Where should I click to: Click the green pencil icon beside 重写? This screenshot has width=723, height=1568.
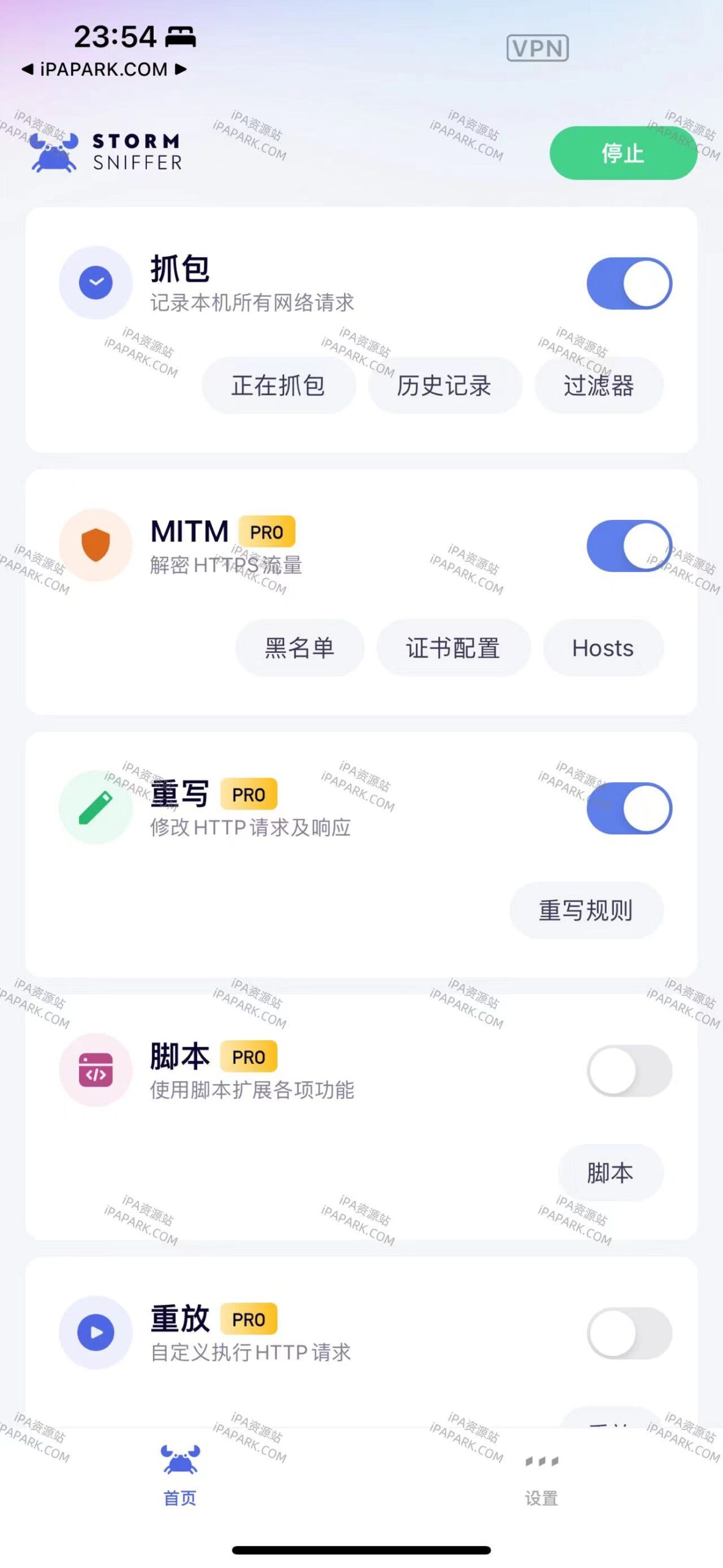pos(95,809)
